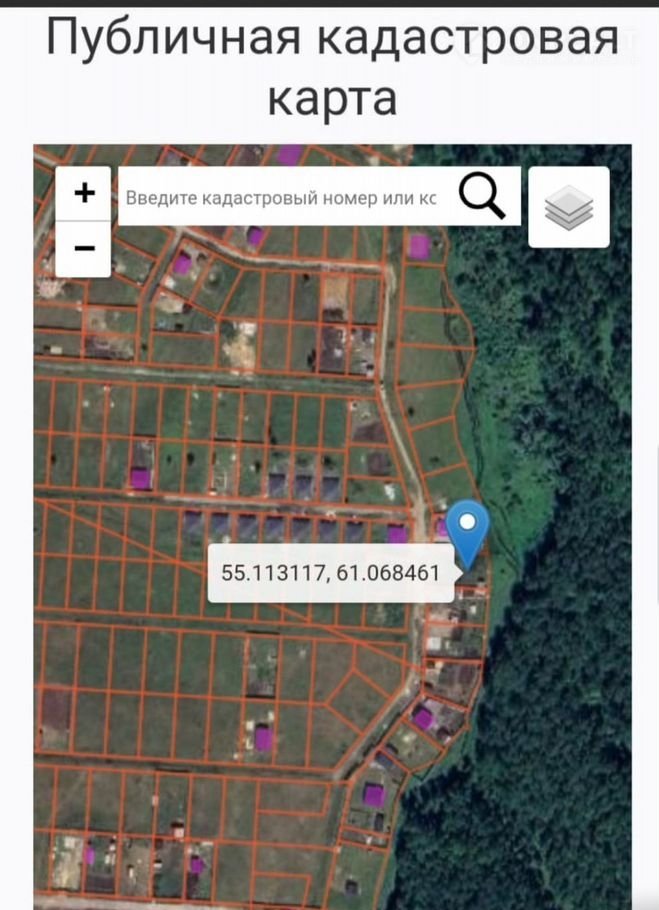Zoom in on the cadastral map
Image resolution: width=659 pixels, height=910 pixels.
click(84, 193)
